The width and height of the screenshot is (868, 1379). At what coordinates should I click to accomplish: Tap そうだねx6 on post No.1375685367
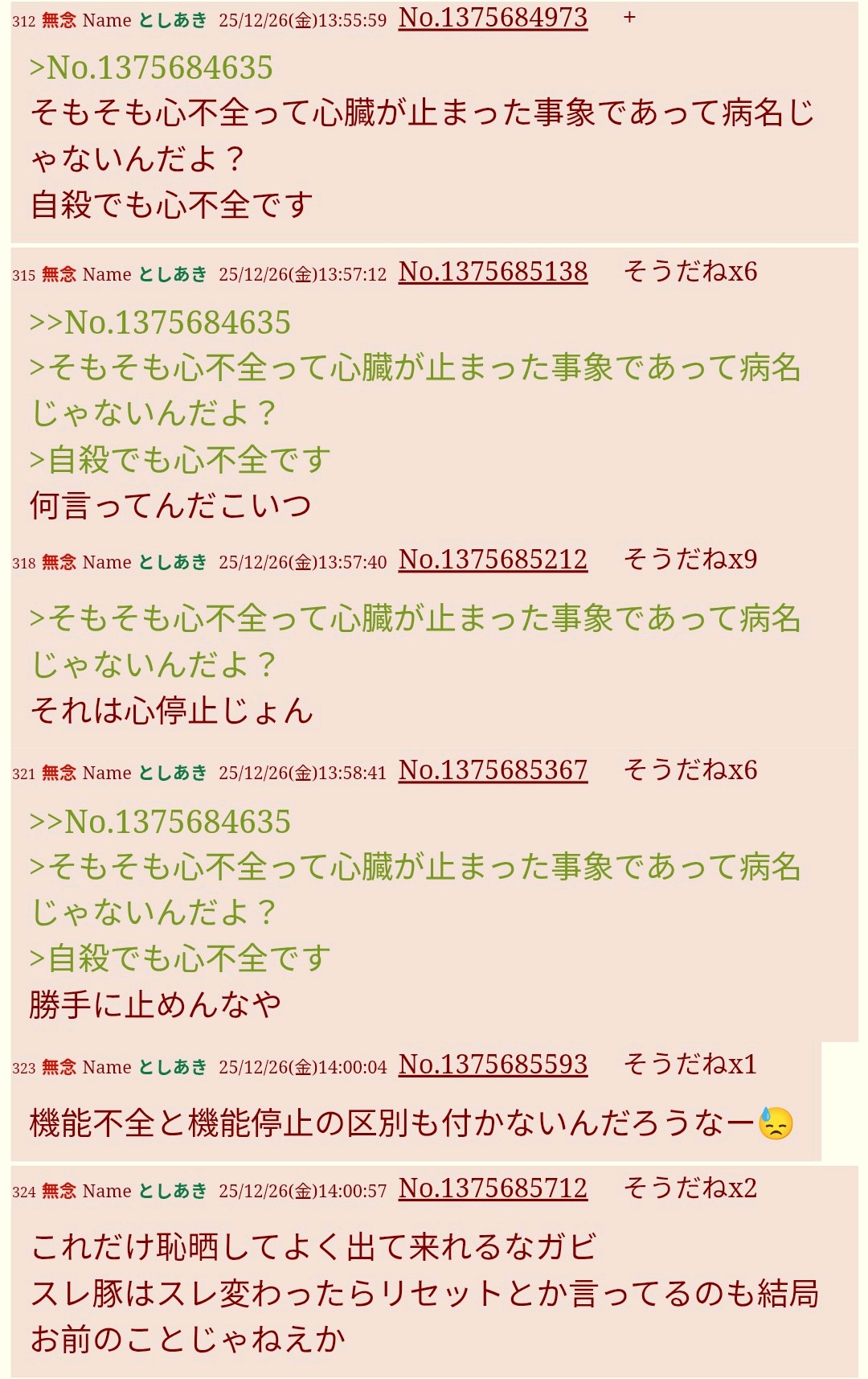pyautogui.click(x=690, y=770)
